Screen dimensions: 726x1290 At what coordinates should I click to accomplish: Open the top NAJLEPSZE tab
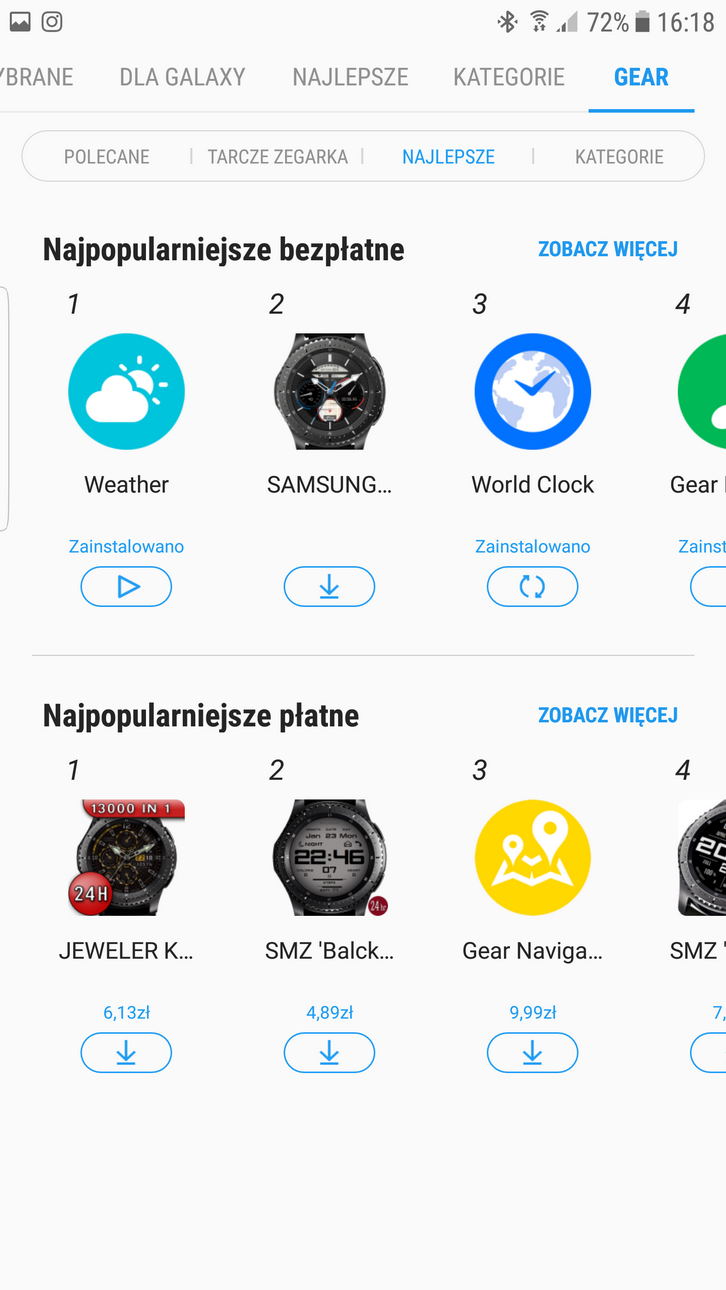(x=350, y=77)
